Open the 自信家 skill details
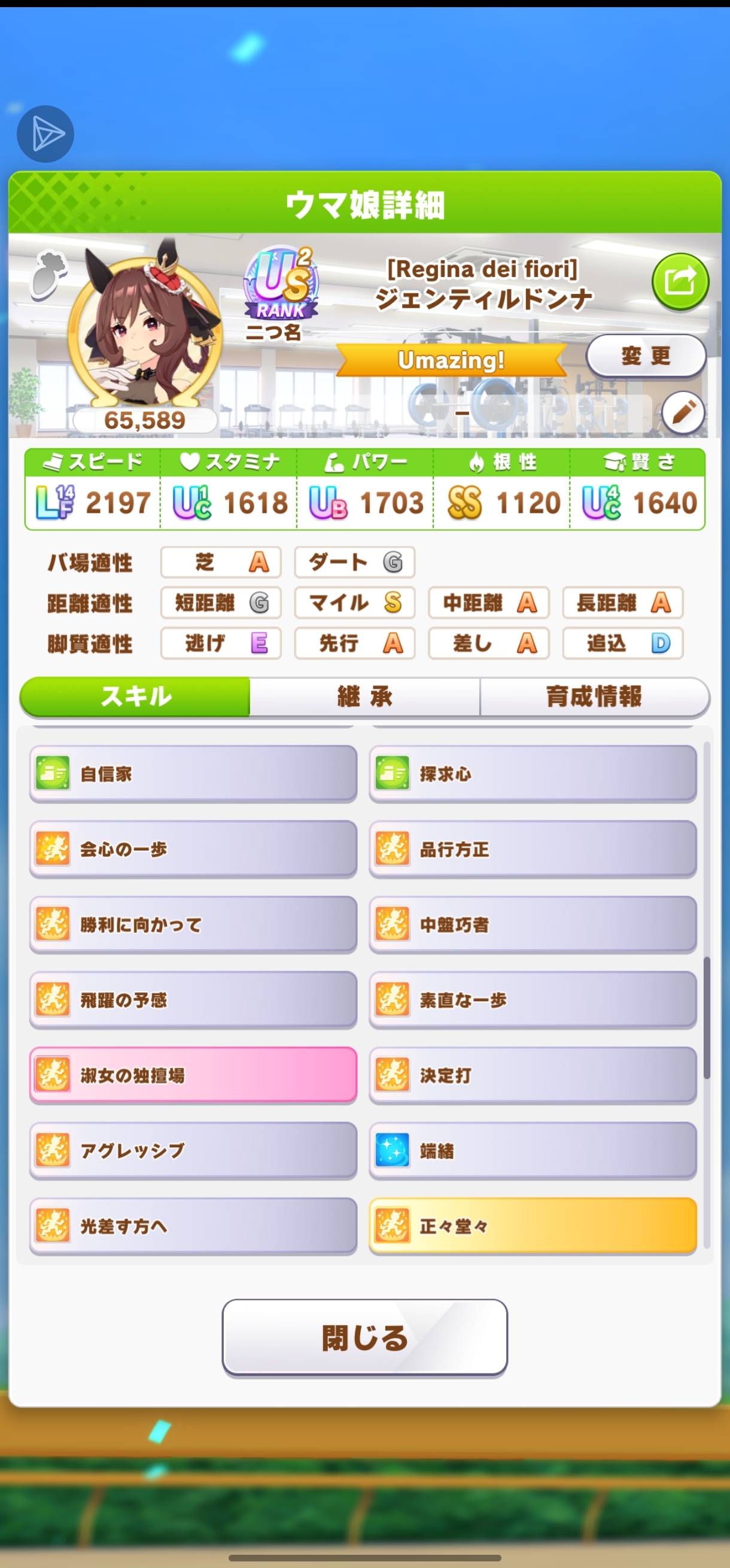730x1568 pixels. point(193,774)
